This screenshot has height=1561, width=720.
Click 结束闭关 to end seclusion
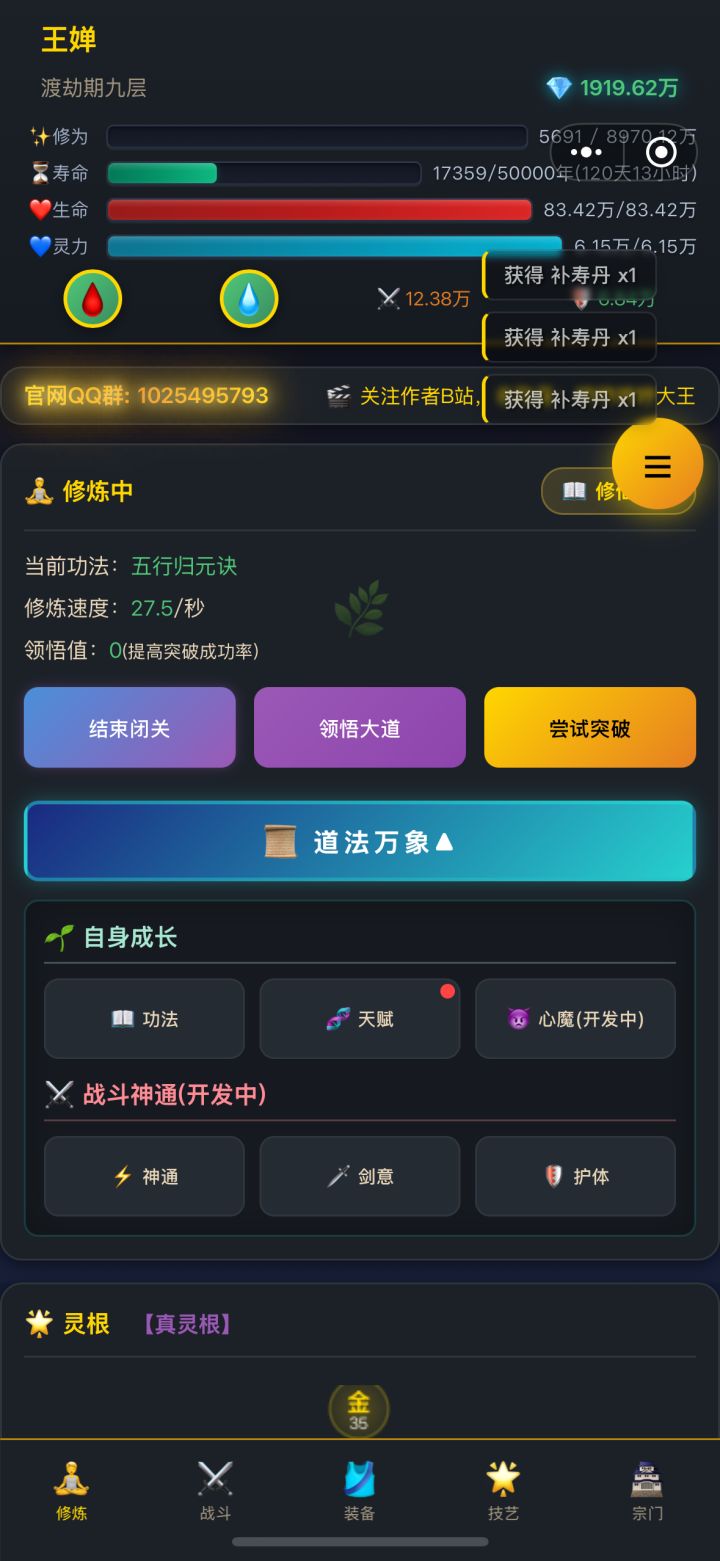[x=129, y=727]
